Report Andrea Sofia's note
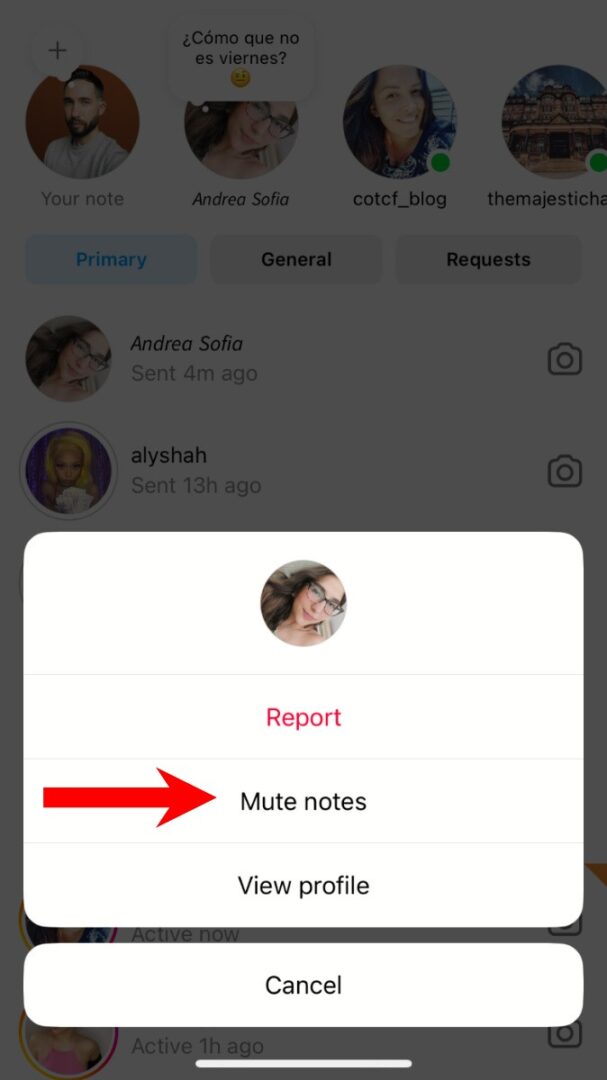This screenshot has width=607, height=1080. [303, 717]
